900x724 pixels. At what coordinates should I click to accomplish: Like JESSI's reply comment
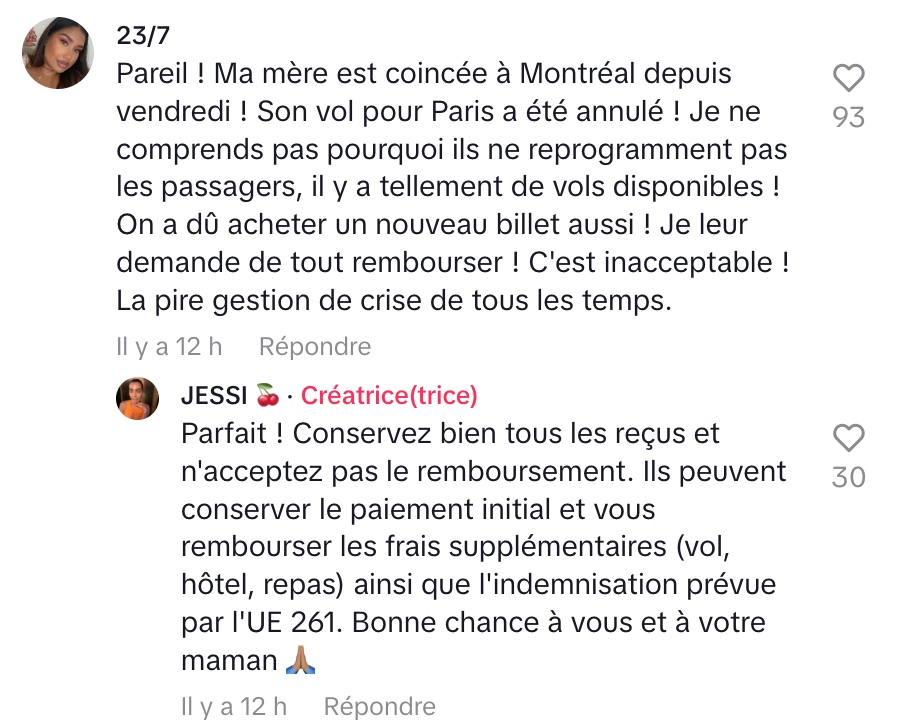pyautogui.click(x=848, y=439)
